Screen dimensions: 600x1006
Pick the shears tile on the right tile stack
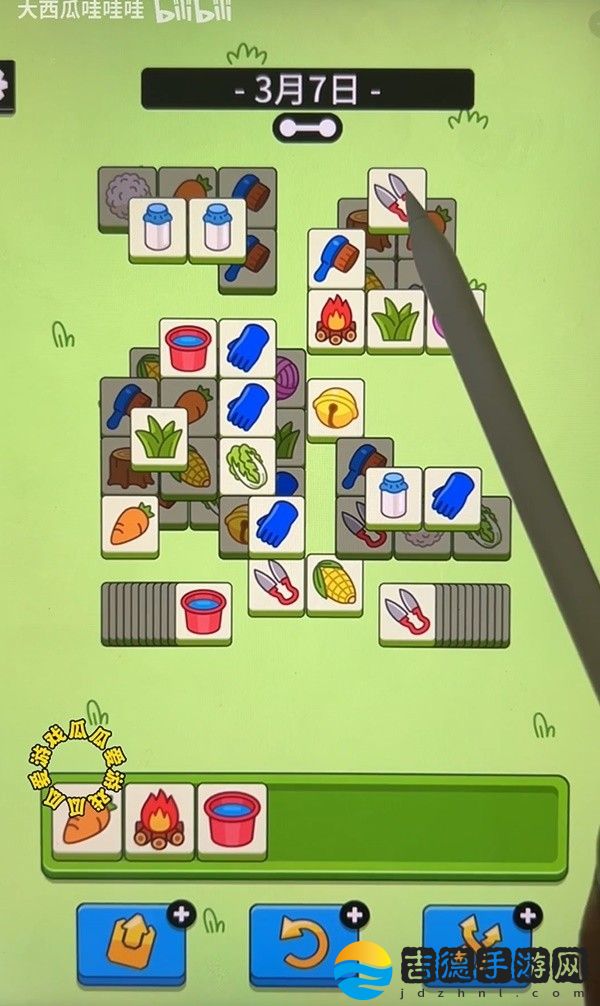(407, 611)
